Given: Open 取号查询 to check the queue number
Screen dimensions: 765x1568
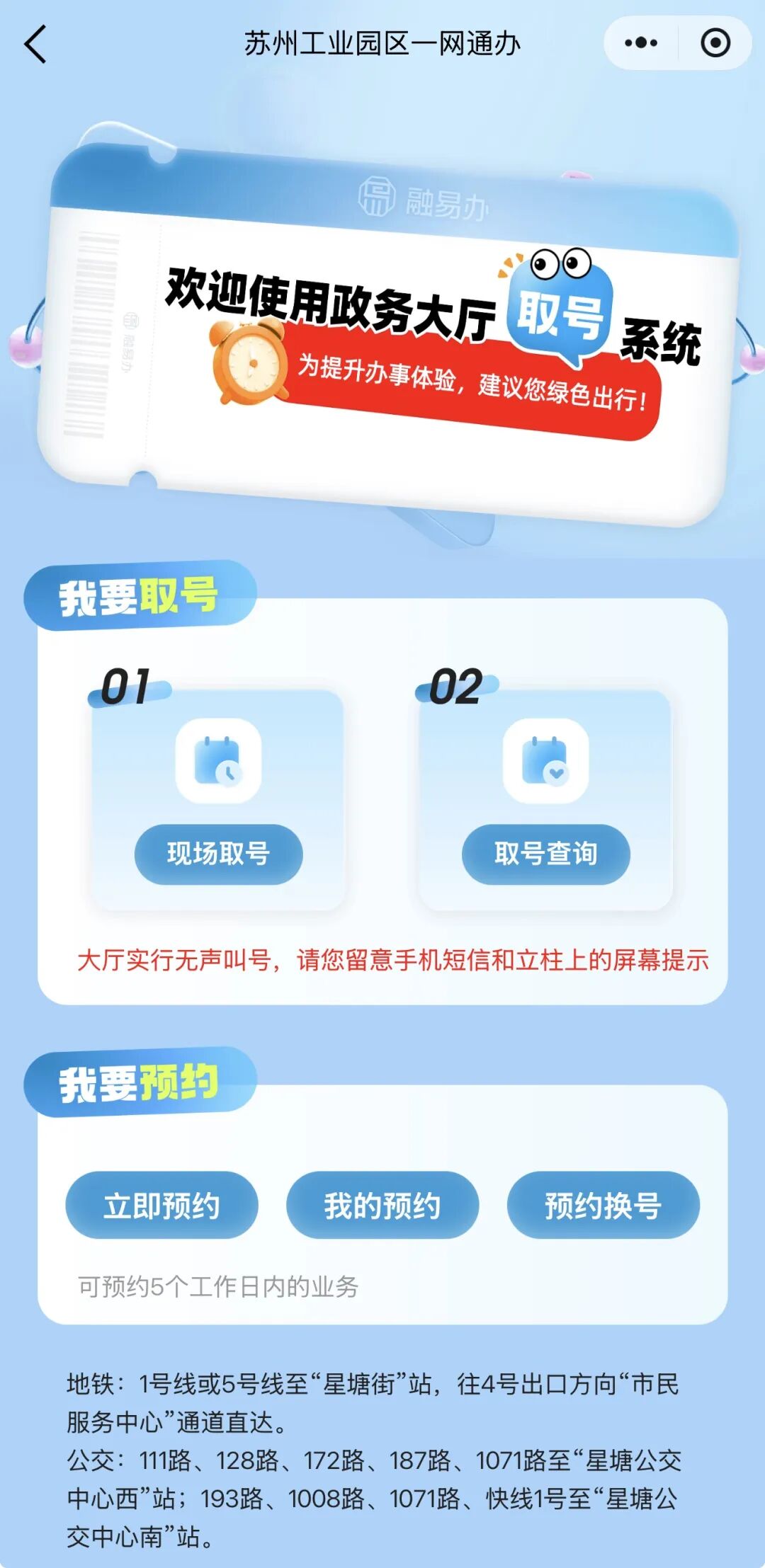Looking at the screenshot, I should point(545,854).
